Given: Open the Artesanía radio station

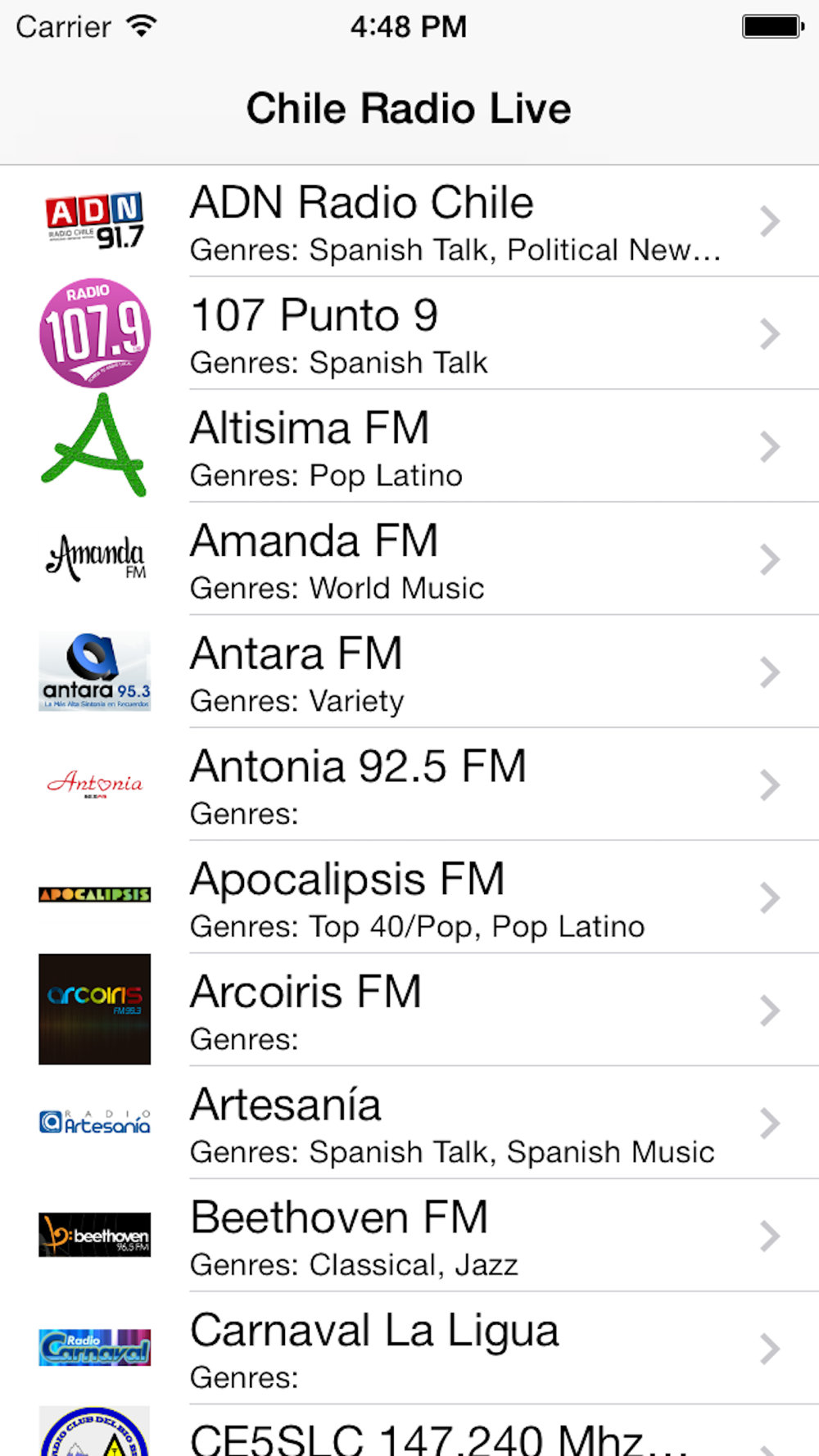Looking at the screenshot, I should (x=409, y=1124).
